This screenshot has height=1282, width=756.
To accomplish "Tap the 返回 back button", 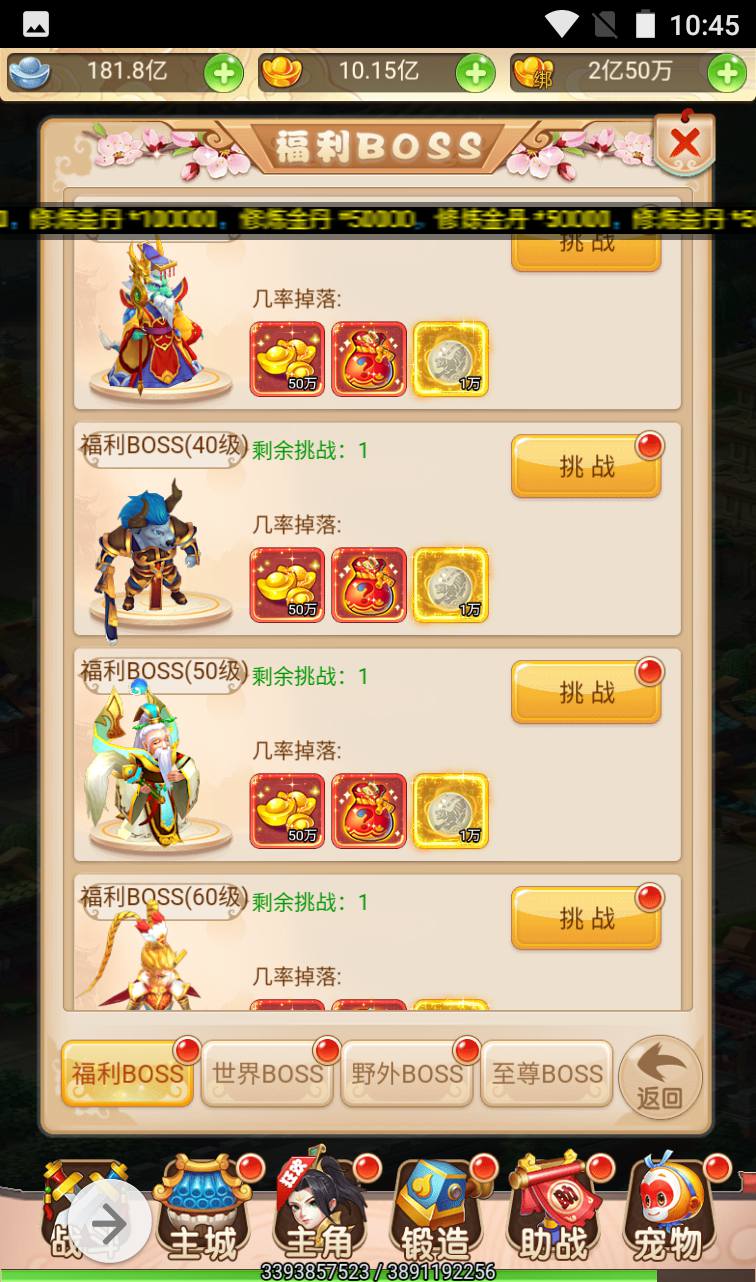I will point(660,1077).
